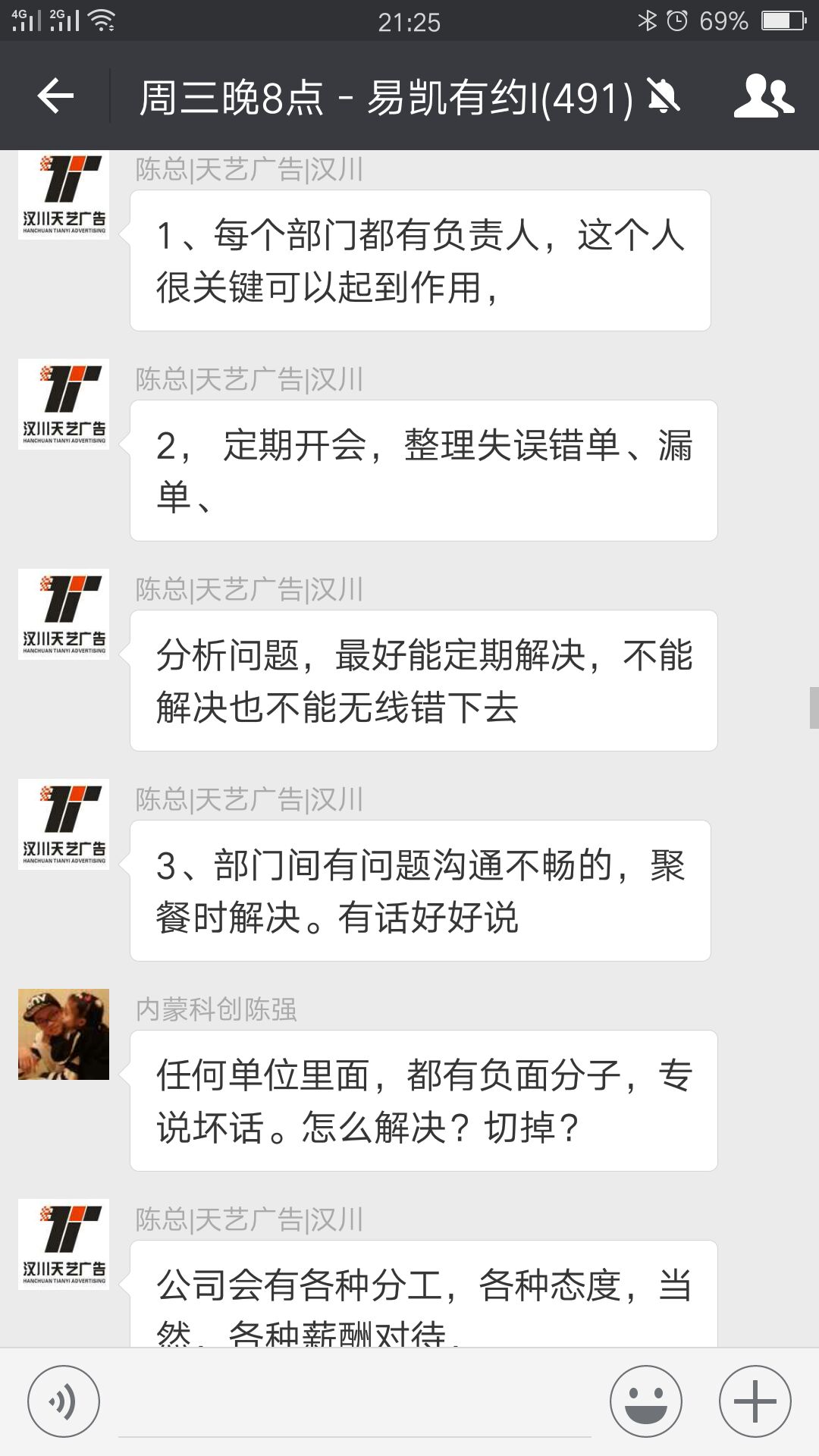Go back from the group chat
The image size is (819, 1456).
[55, 96]
